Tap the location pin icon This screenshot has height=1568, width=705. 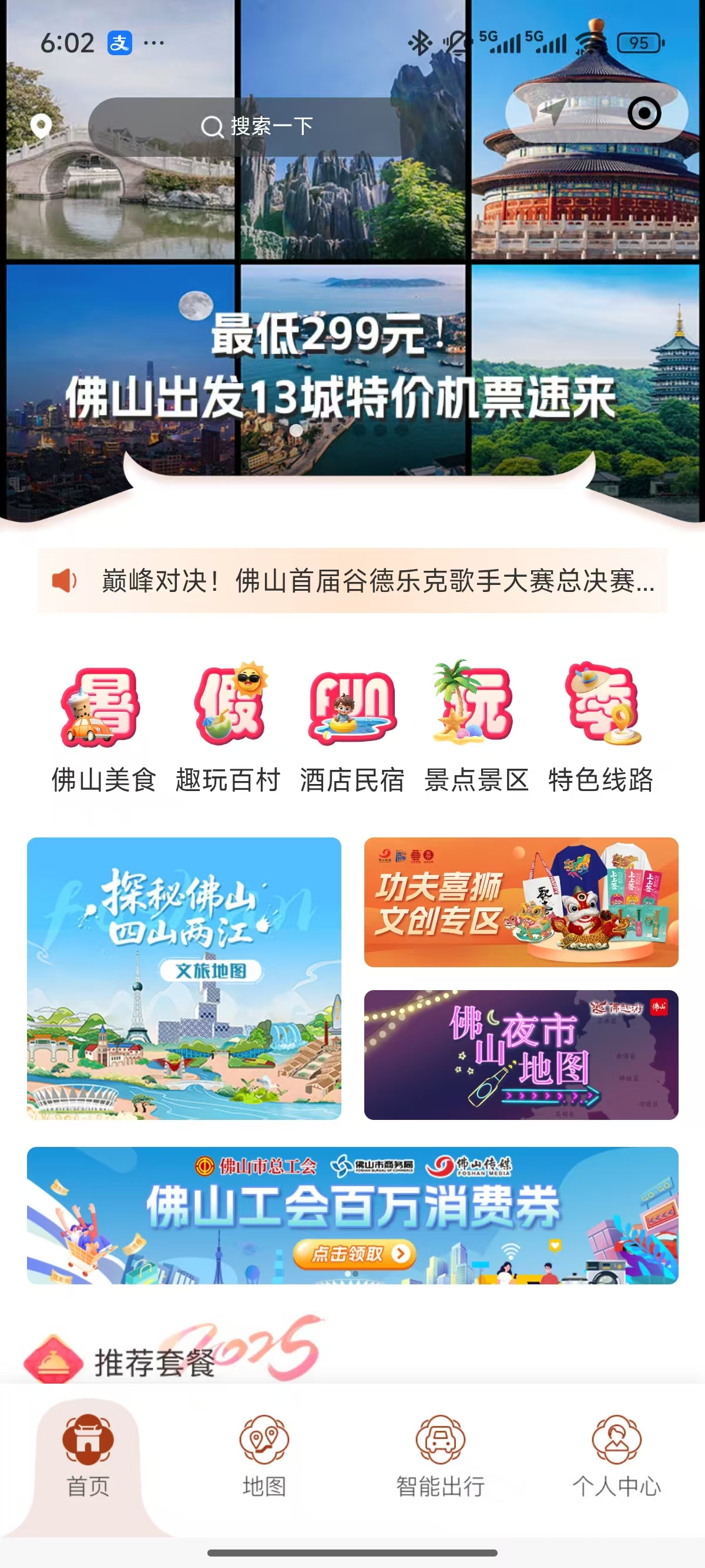[x=41, y=126]
